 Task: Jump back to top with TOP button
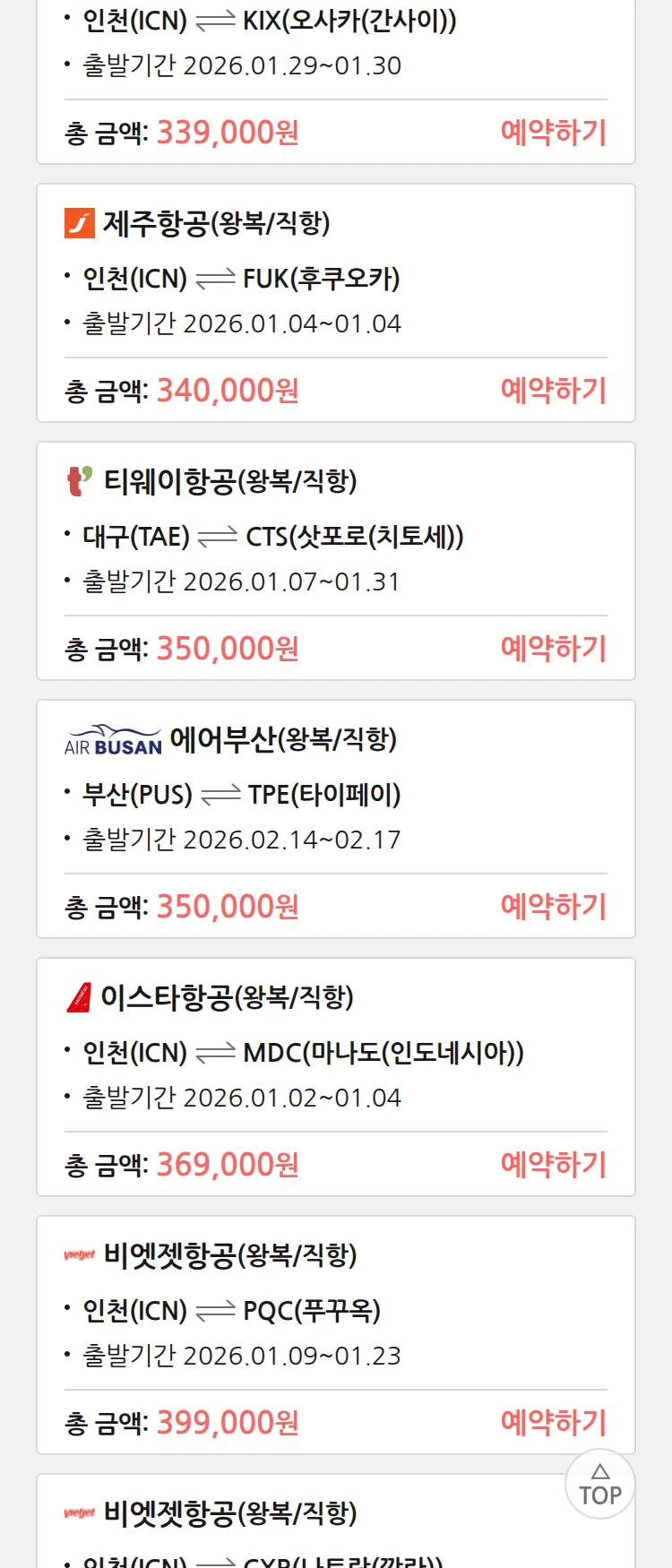[x=599, y=1485]
